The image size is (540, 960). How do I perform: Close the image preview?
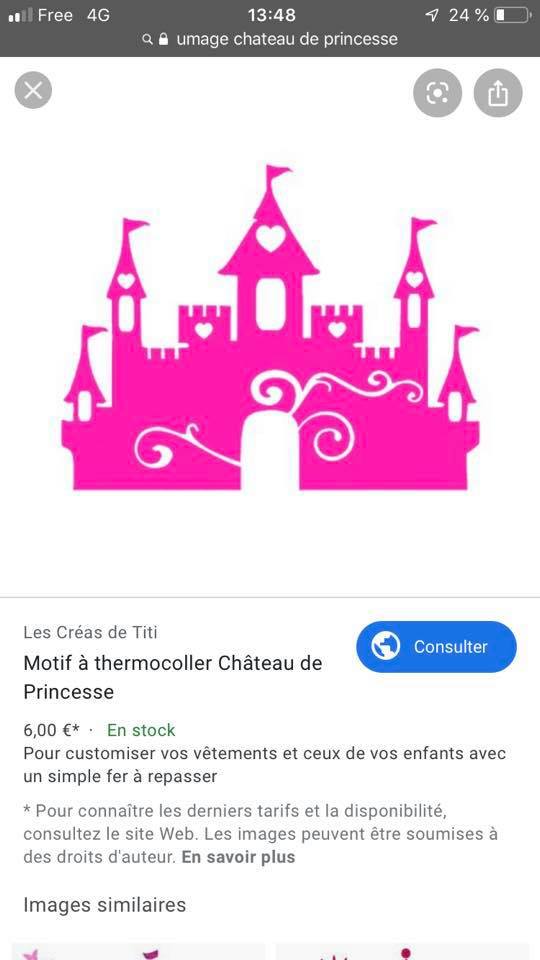coord(33,91)
